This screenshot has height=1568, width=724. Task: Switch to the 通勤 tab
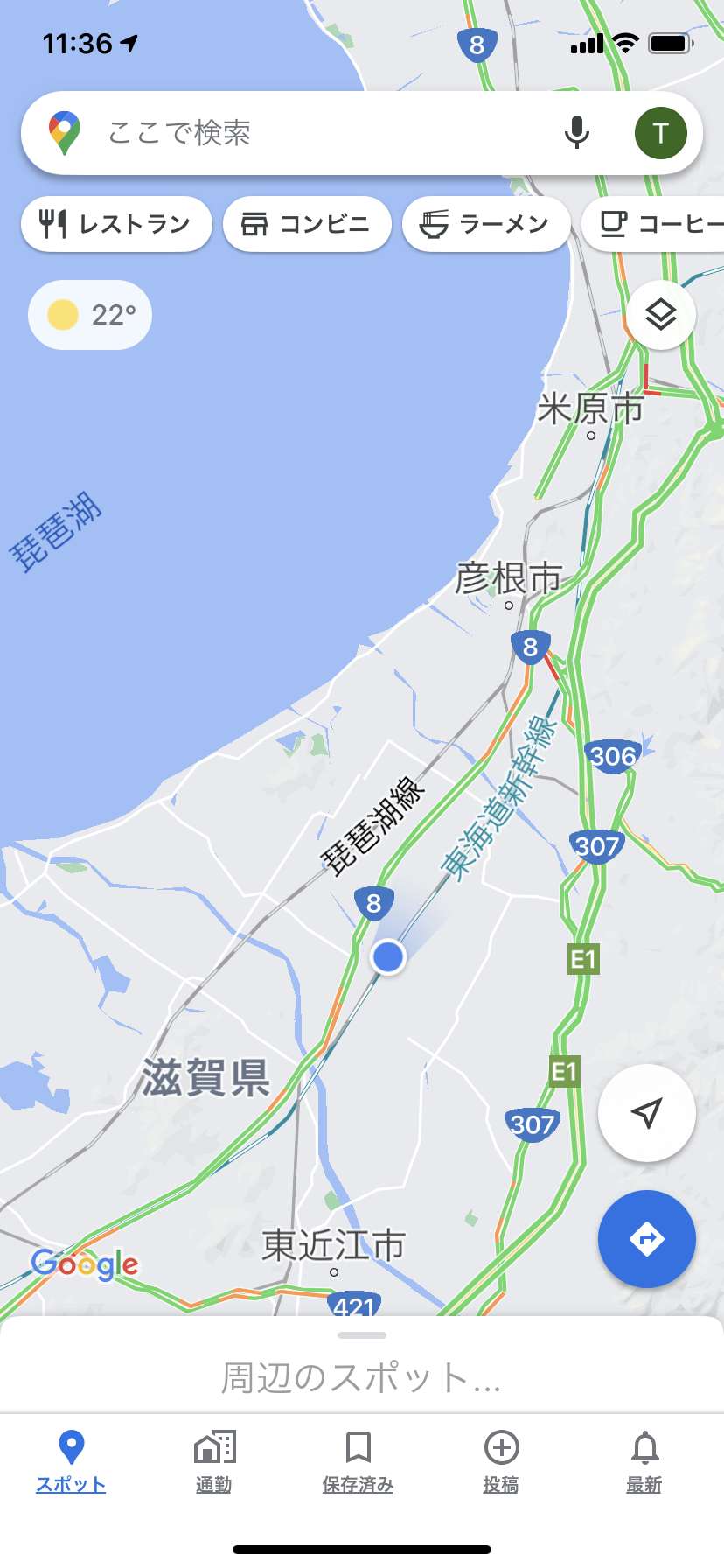tap(214, 1460)
